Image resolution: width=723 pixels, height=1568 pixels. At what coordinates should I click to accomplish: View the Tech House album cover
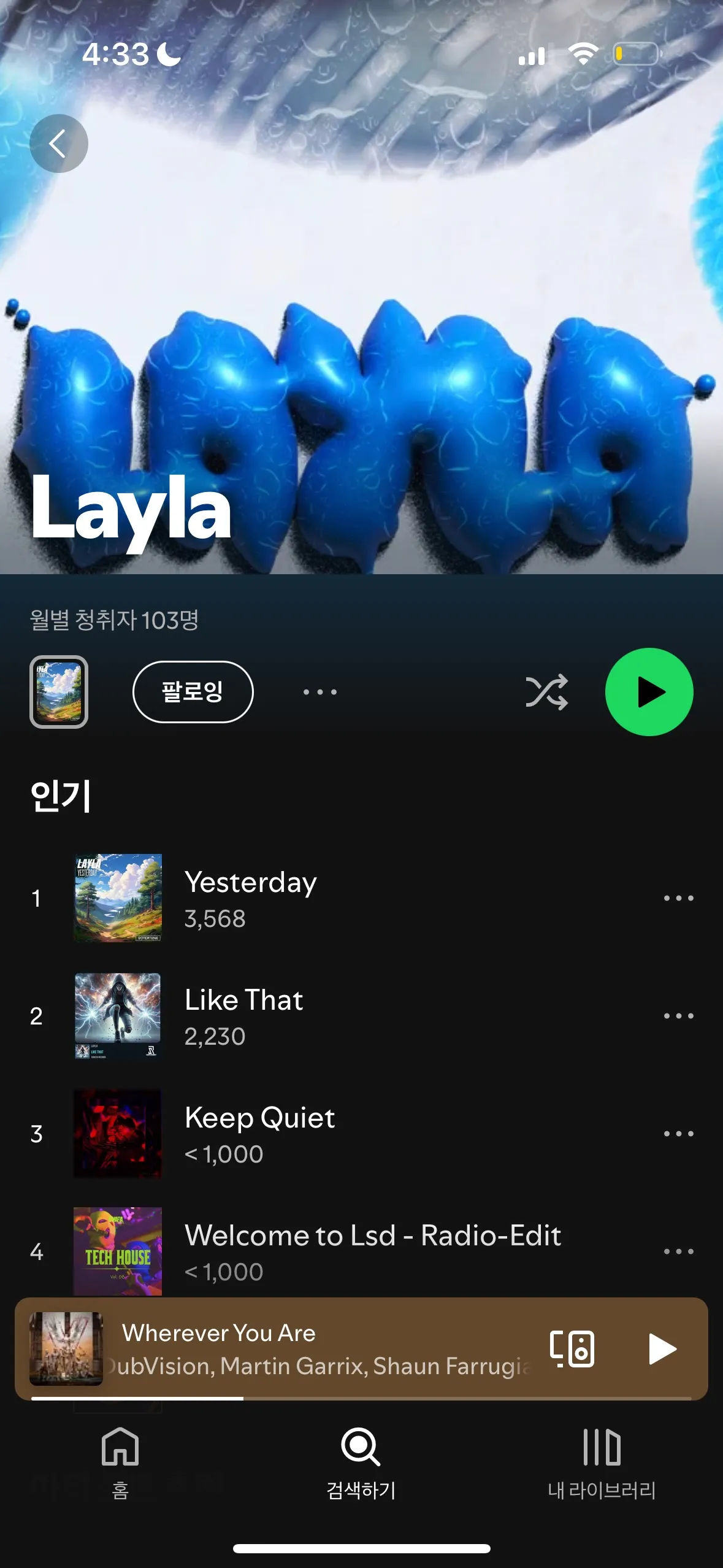point(117,1251)
